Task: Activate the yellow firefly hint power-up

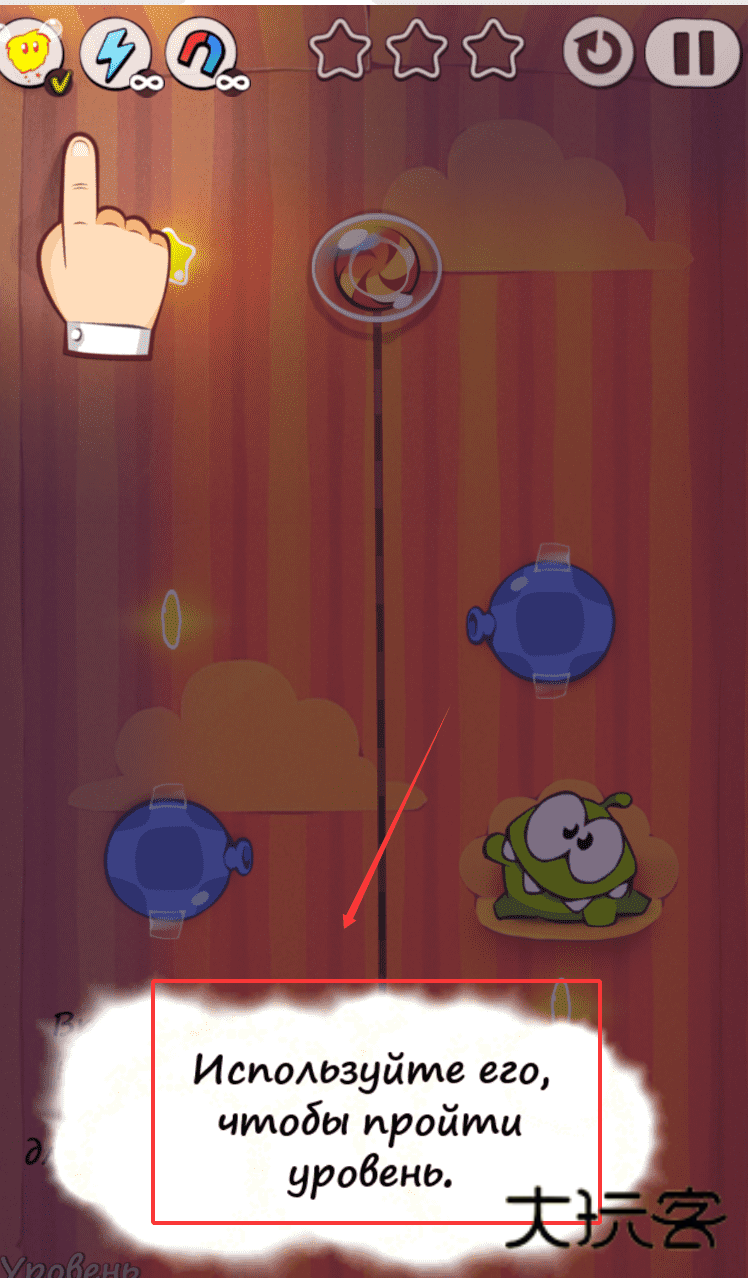Action: [30, 52]
